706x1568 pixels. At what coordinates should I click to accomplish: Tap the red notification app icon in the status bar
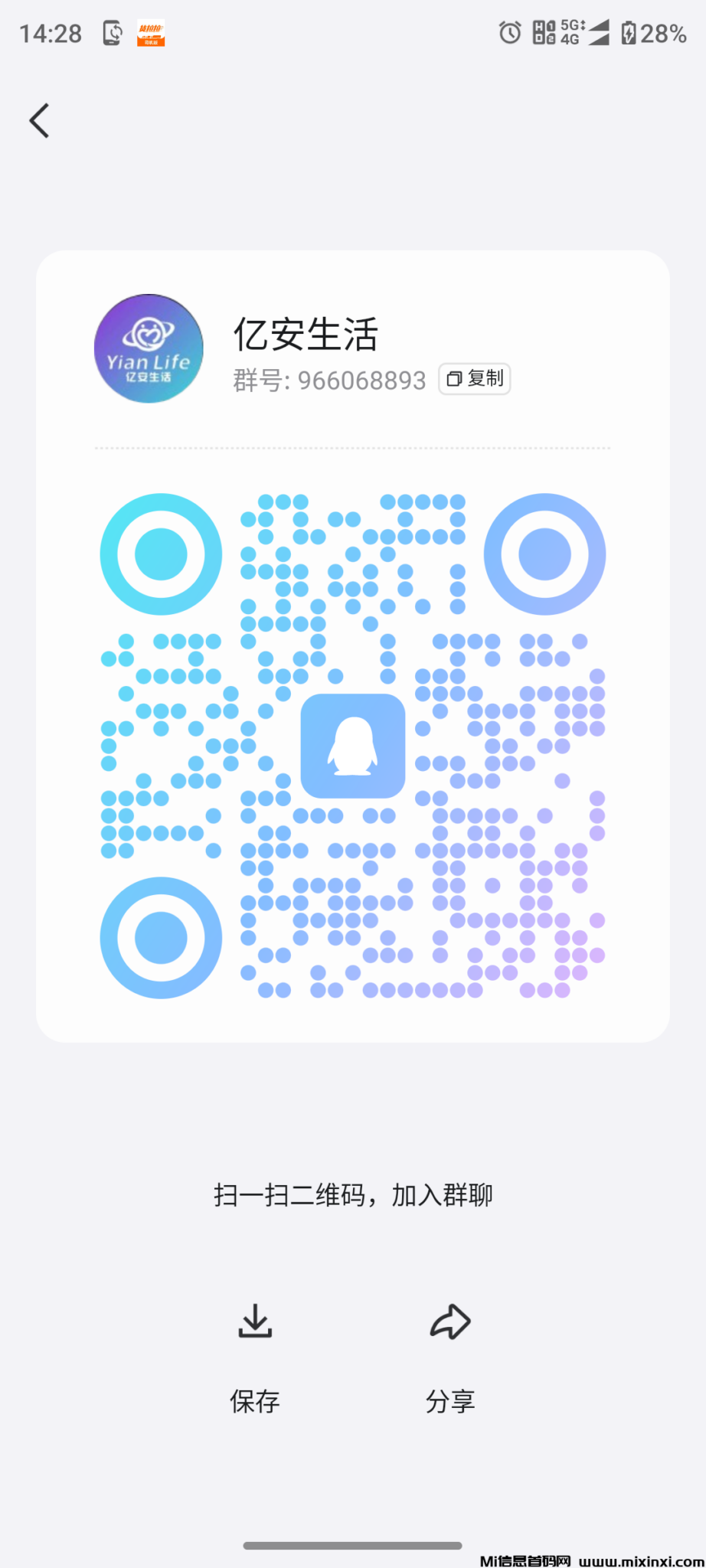click(x=150, y=32)
